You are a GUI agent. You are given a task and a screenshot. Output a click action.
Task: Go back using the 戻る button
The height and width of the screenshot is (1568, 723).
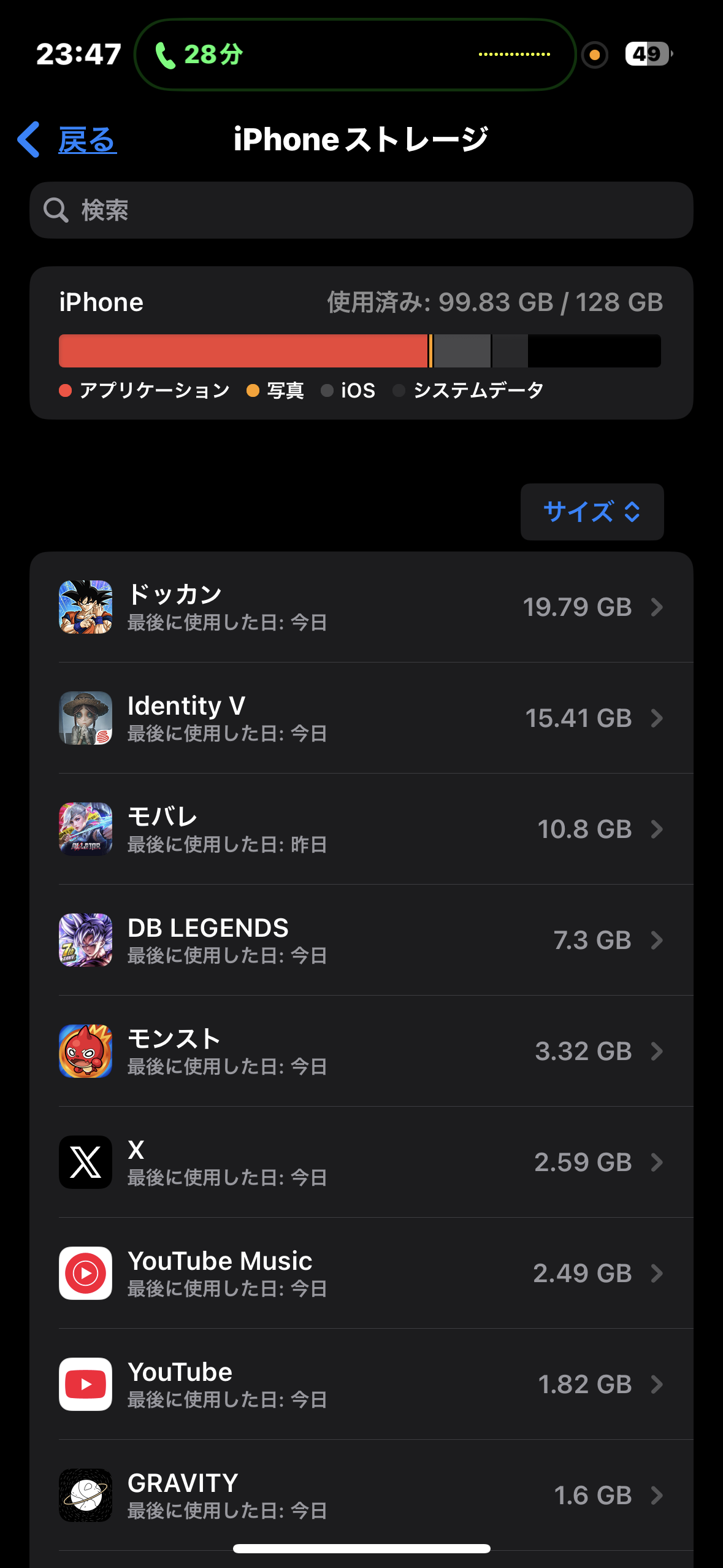coord(67,140)
